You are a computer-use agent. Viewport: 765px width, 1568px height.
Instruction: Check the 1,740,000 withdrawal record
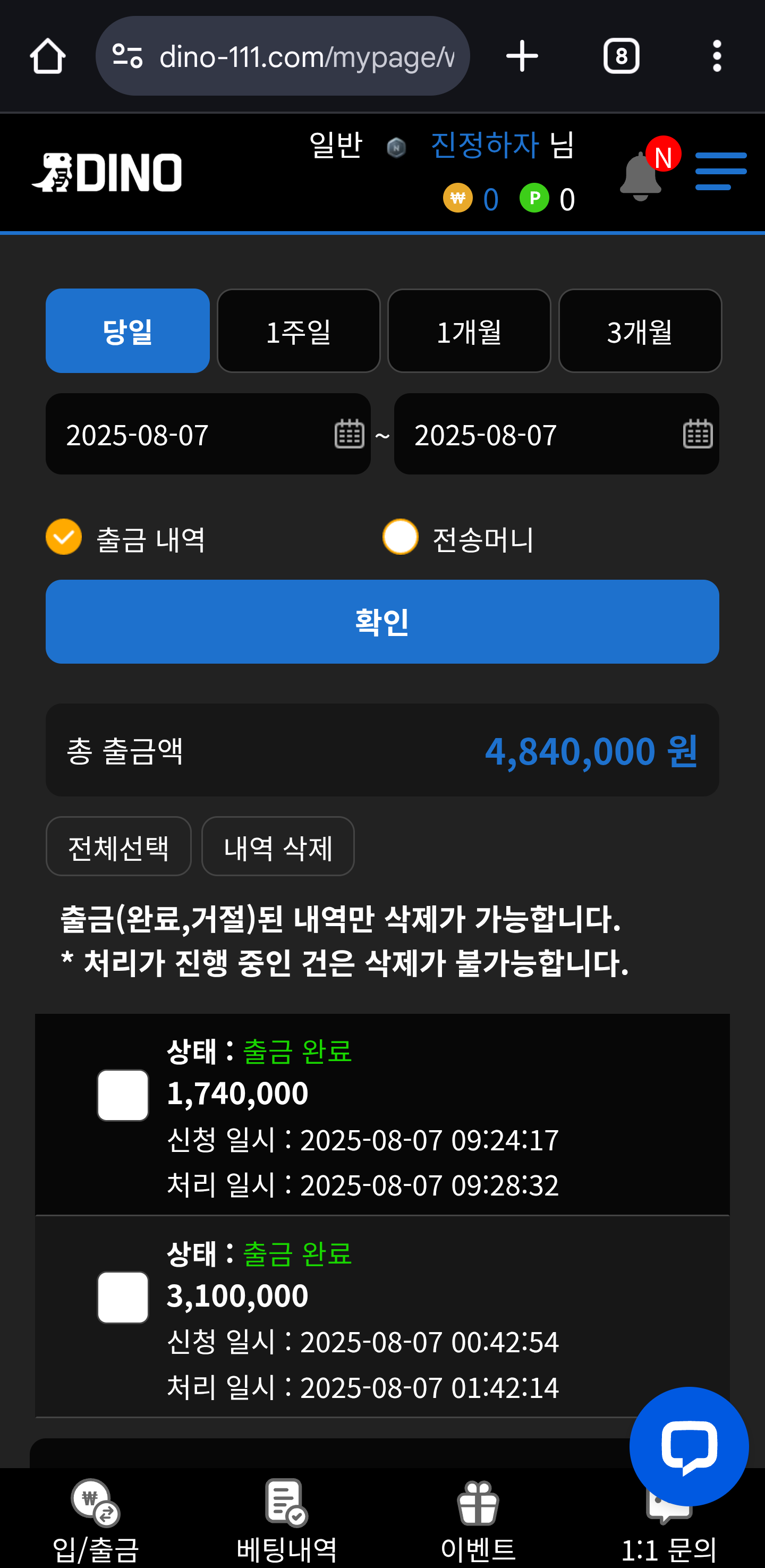[x=123, y=1095]
